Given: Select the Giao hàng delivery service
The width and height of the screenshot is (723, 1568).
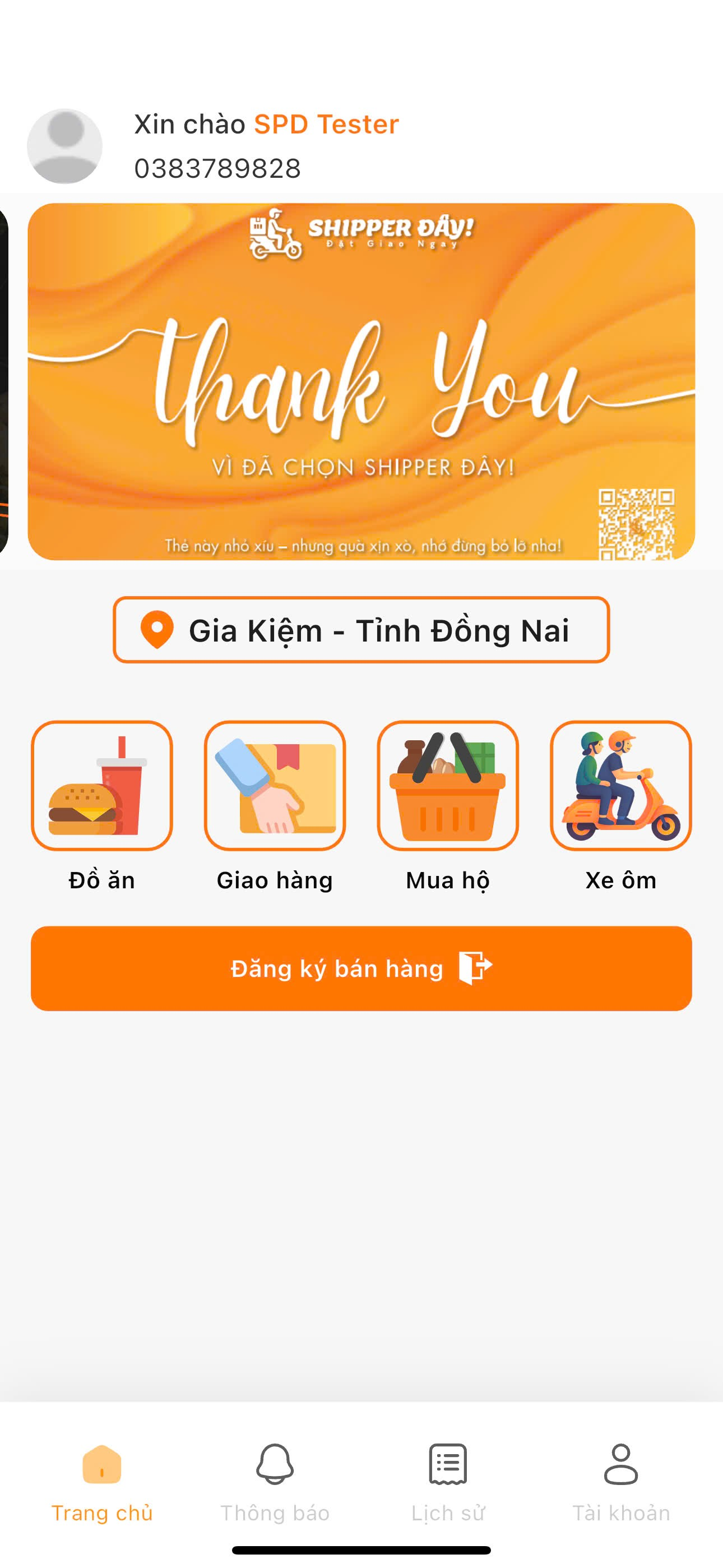Looking at the screenshot, I should tap(275, 785).
